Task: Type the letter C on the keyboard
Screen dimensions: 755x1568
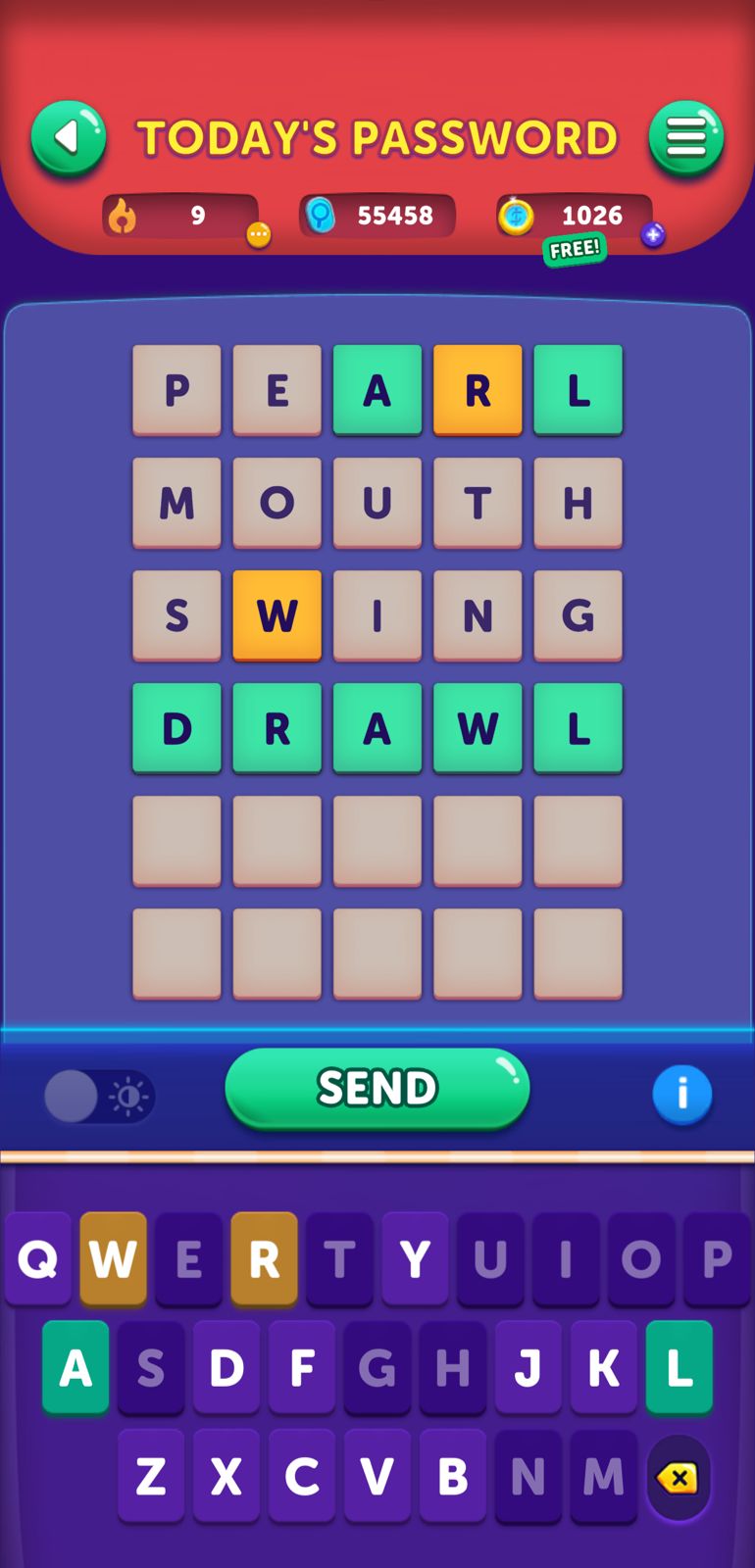Action: 302,1476
